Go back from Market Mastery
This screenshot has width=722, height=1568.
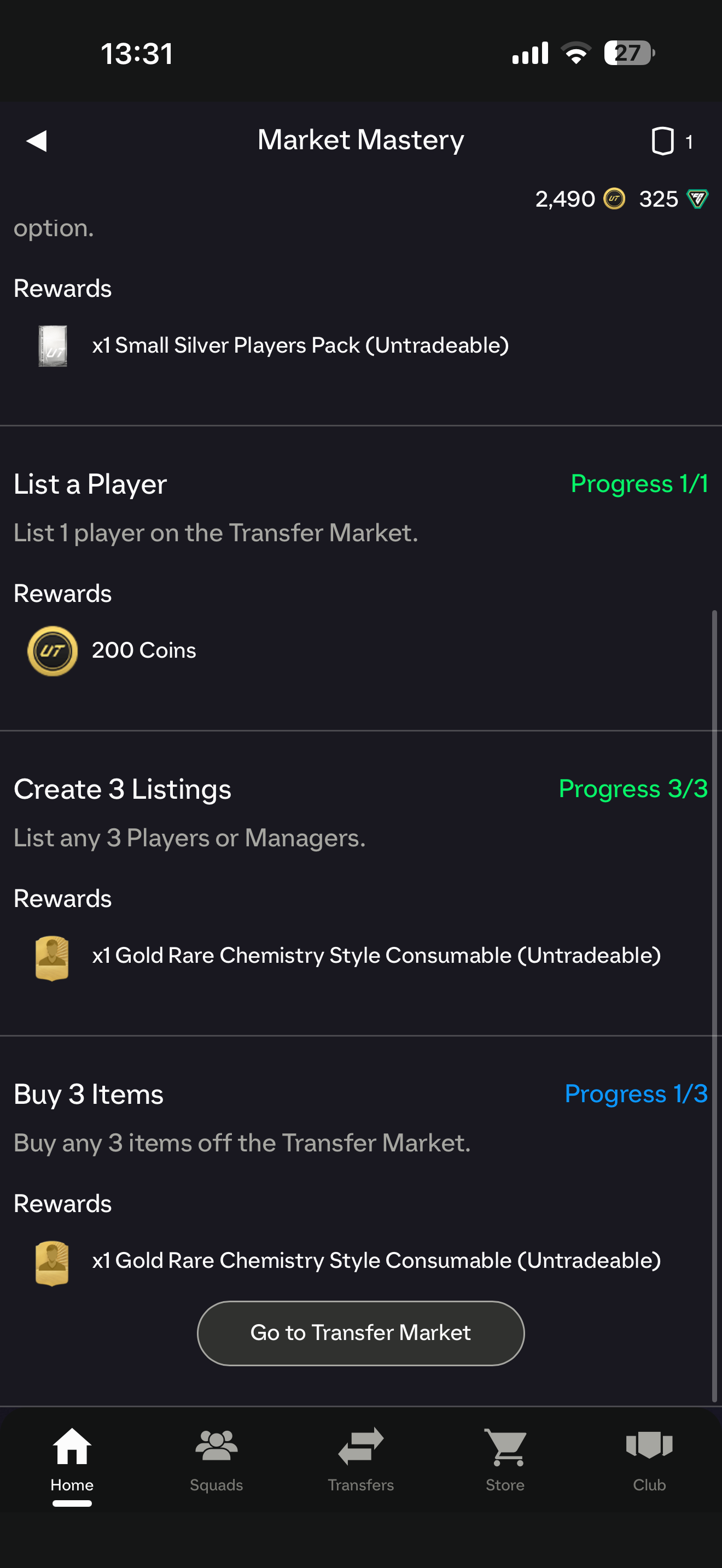[37, 141]
